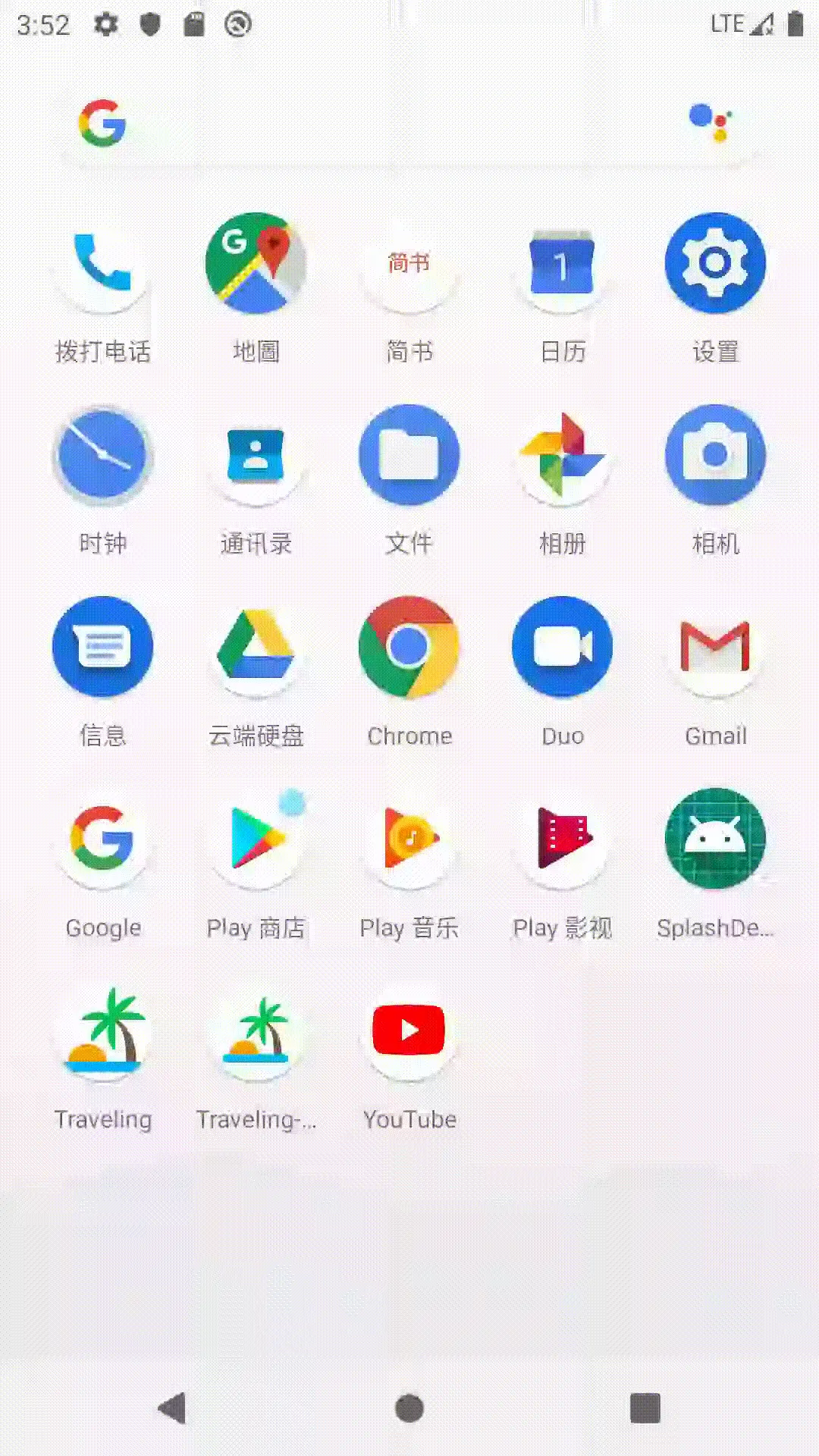
Task: Open the 设置 settings app
Action: click(x=716, y=264)
